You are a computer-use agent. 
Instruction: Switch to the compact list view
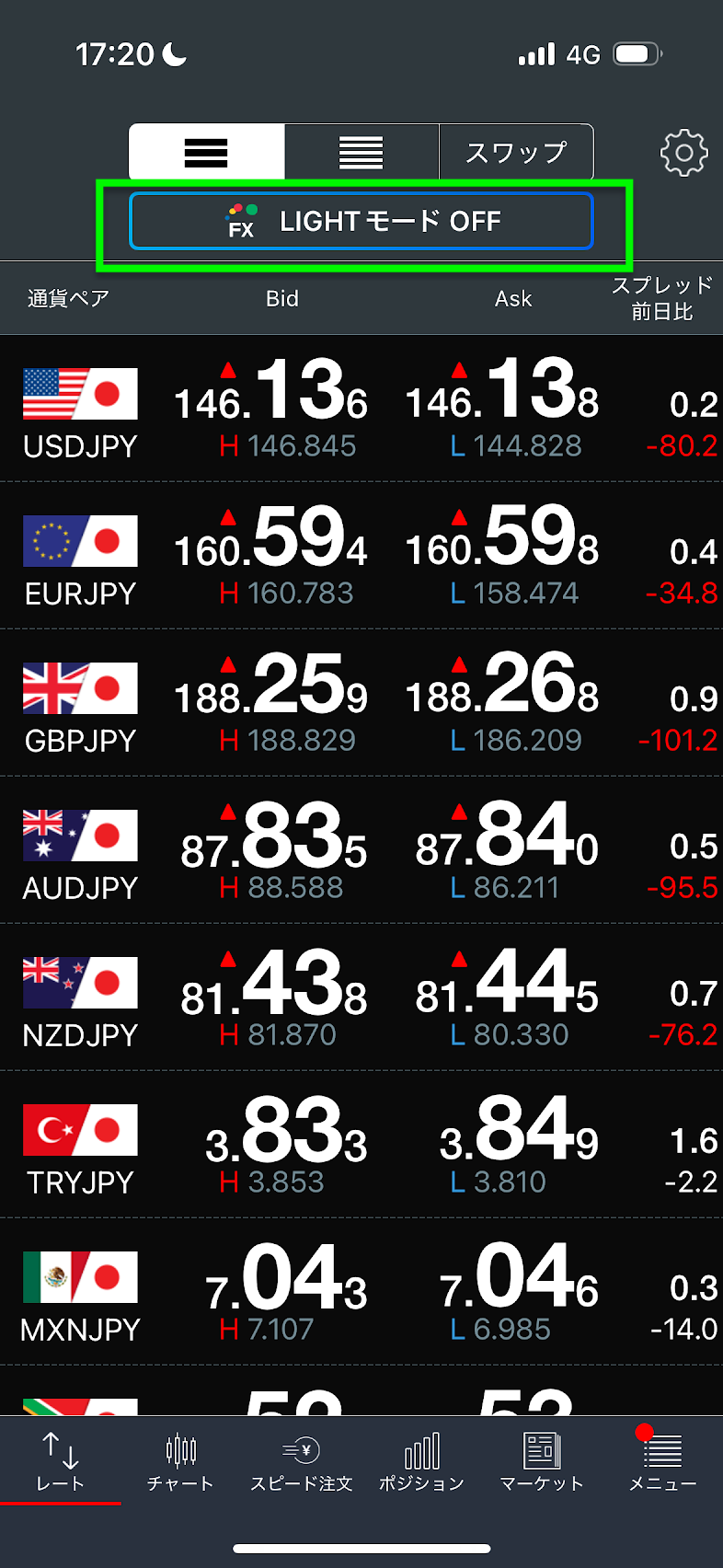point(361,152)
